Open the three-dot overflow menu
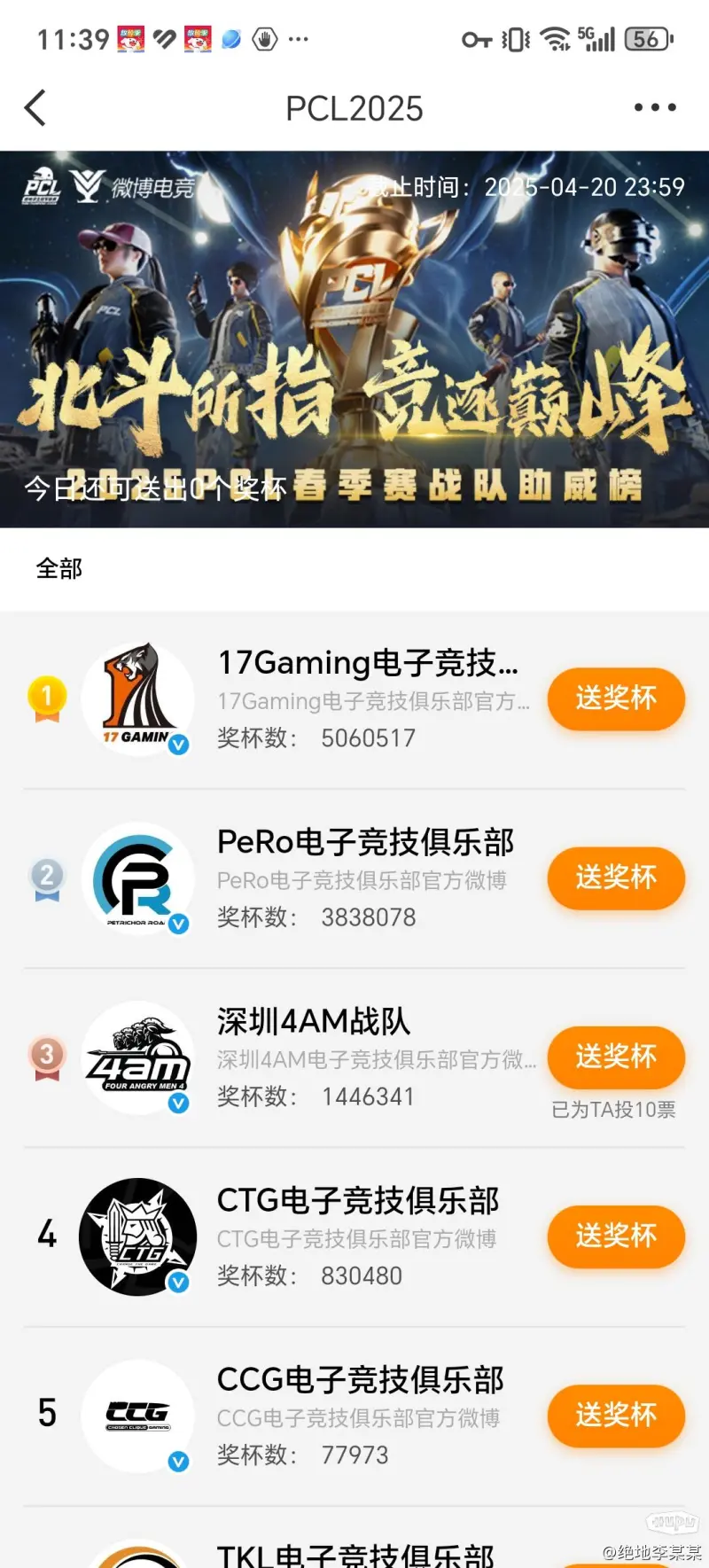The width and height of the screenshot is (709, 1568). [655, 108]
